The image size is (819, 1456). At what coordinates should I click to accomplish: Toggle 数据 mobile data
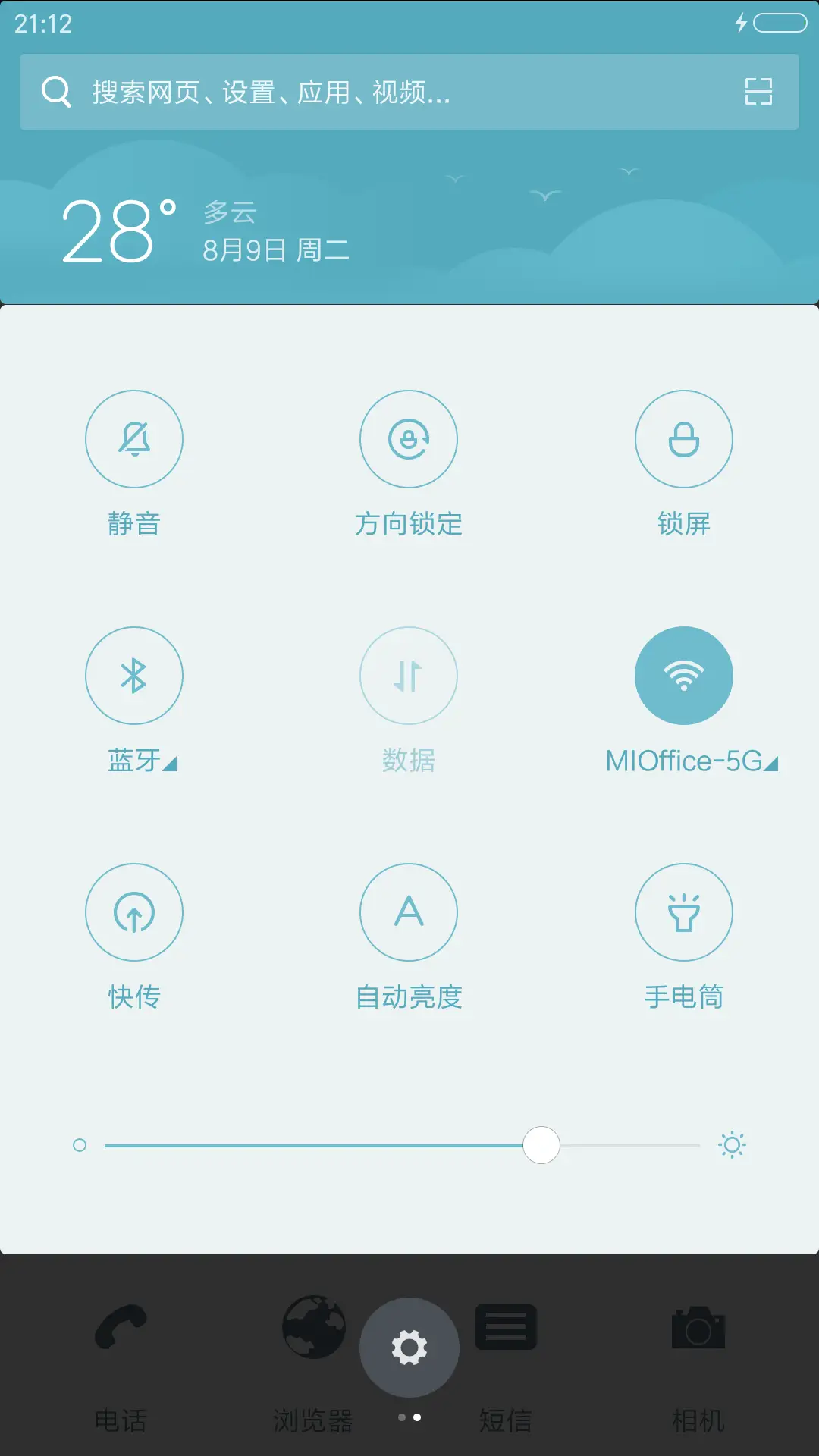pos(409,676)
